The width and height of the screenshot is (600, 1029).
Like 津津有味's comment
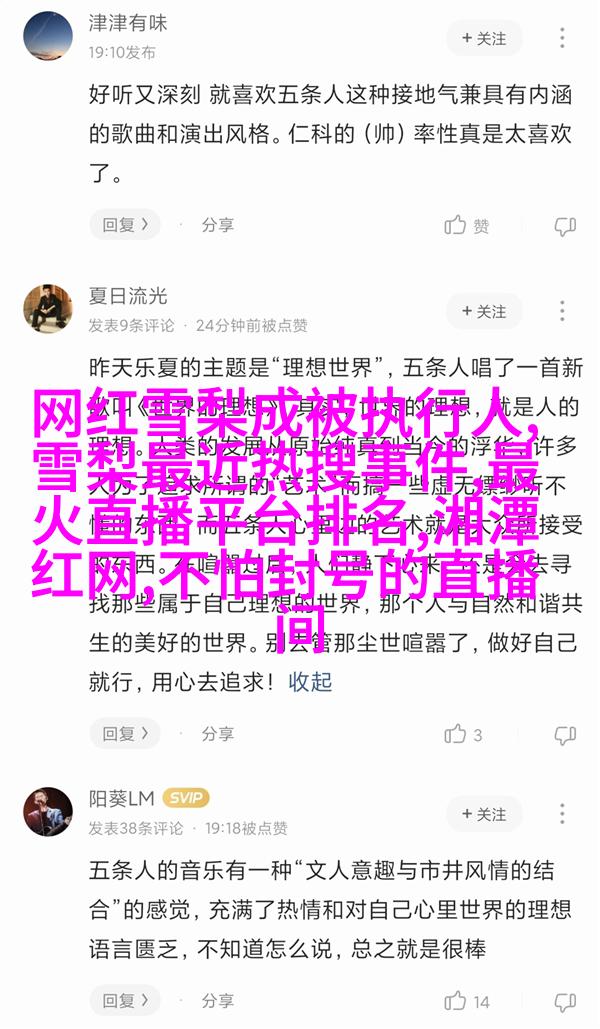pos(467,225)
